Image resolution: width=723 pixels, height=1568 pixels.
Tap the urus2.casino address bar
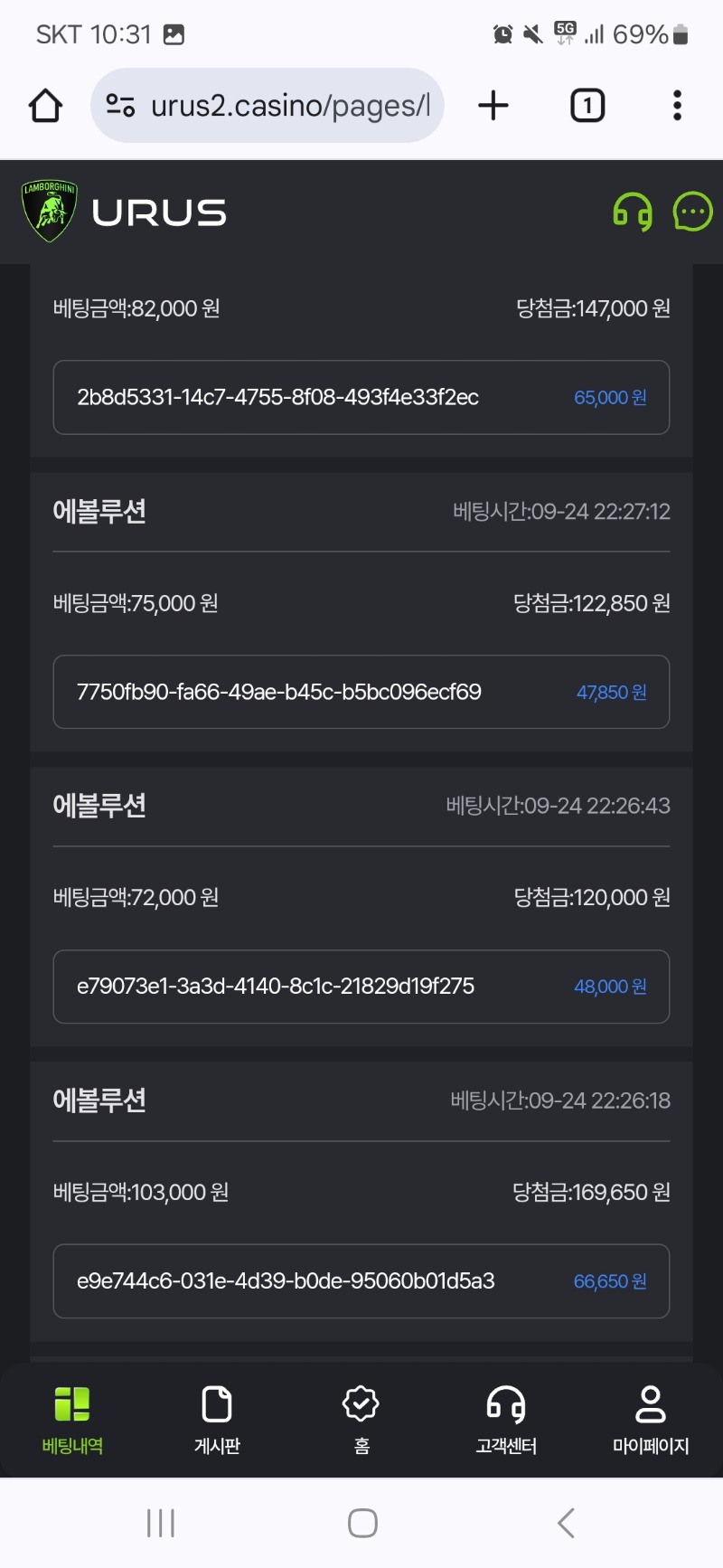[268, 106]
